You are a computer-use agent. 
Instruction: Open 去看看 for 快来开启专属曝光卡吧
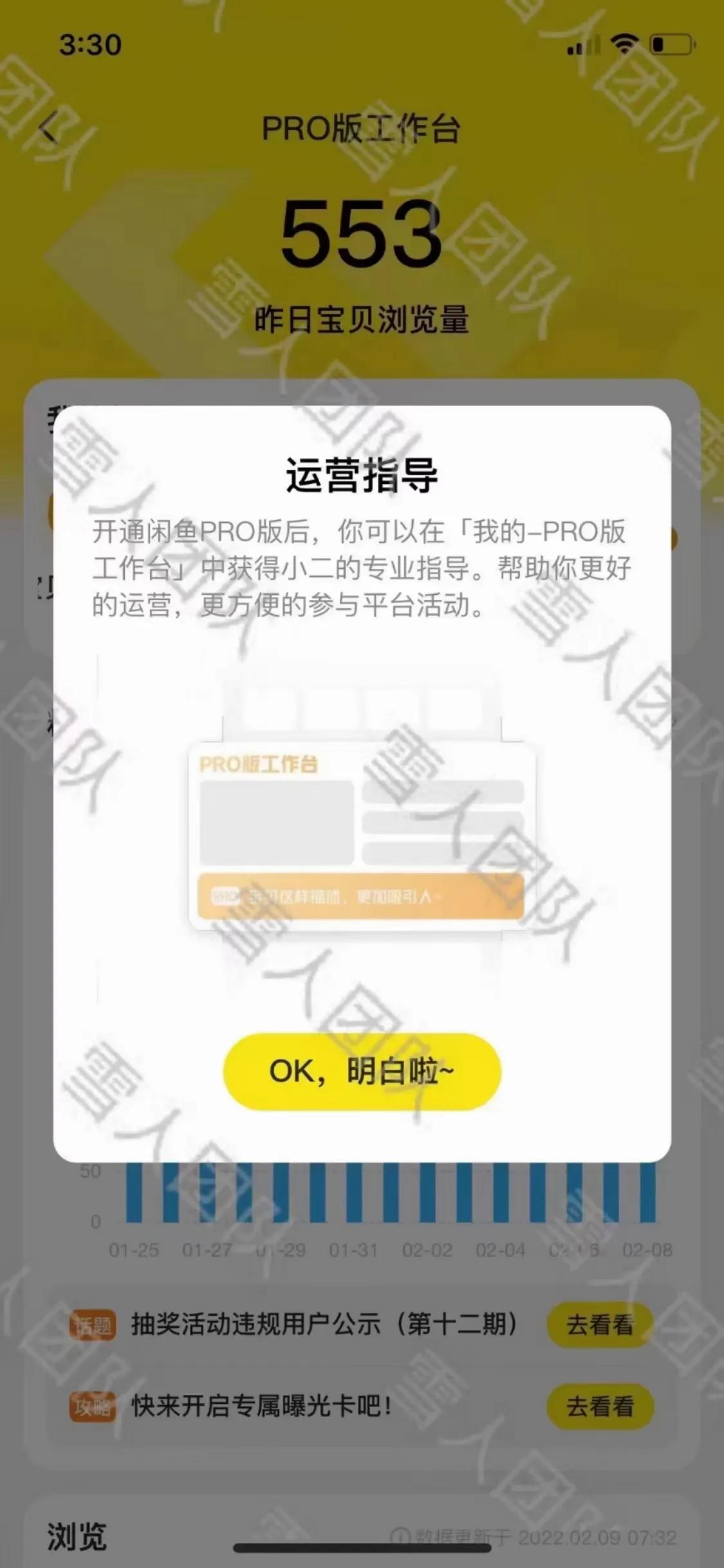coord(600,1407)
